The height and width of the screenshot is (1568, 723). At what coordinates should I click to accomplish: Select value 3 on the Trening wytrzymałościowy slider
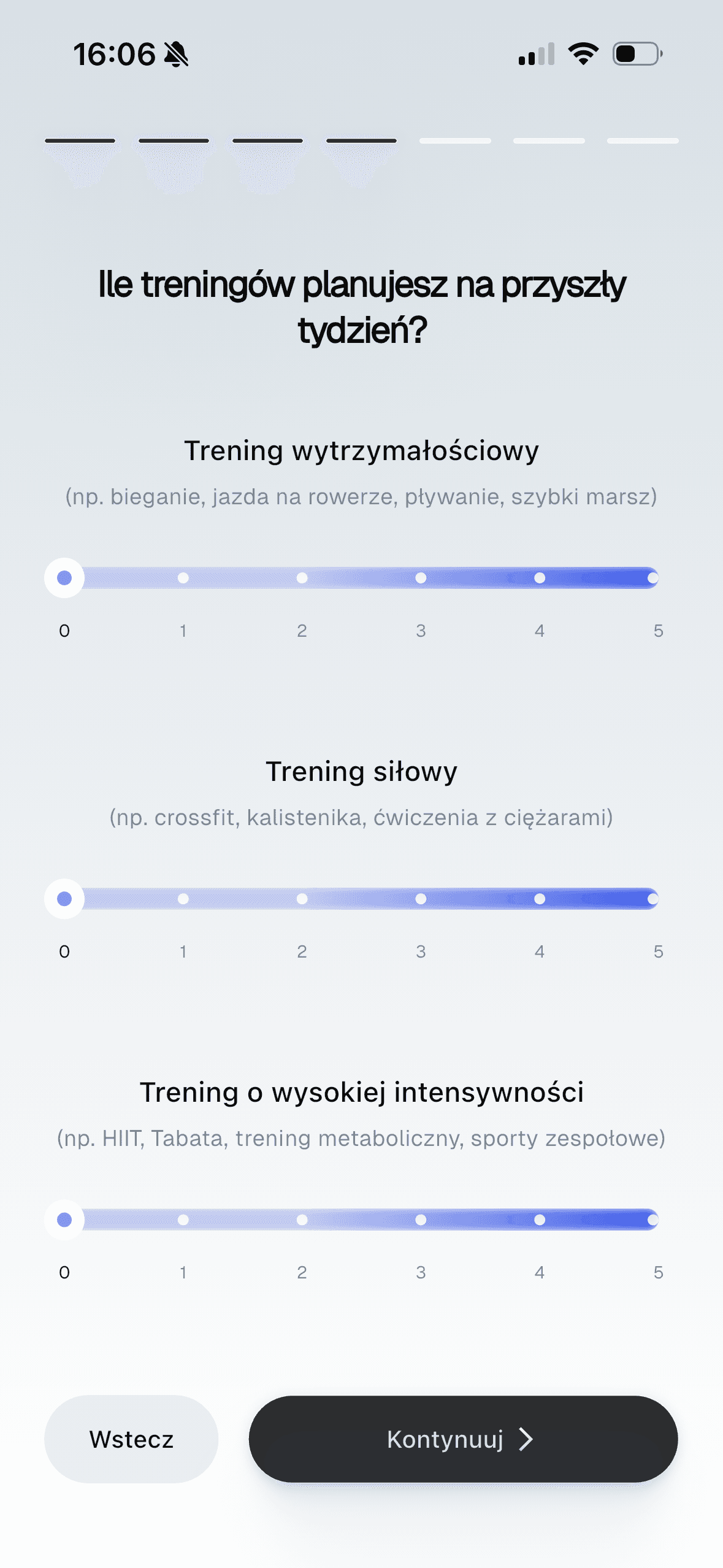click(421, 577)
